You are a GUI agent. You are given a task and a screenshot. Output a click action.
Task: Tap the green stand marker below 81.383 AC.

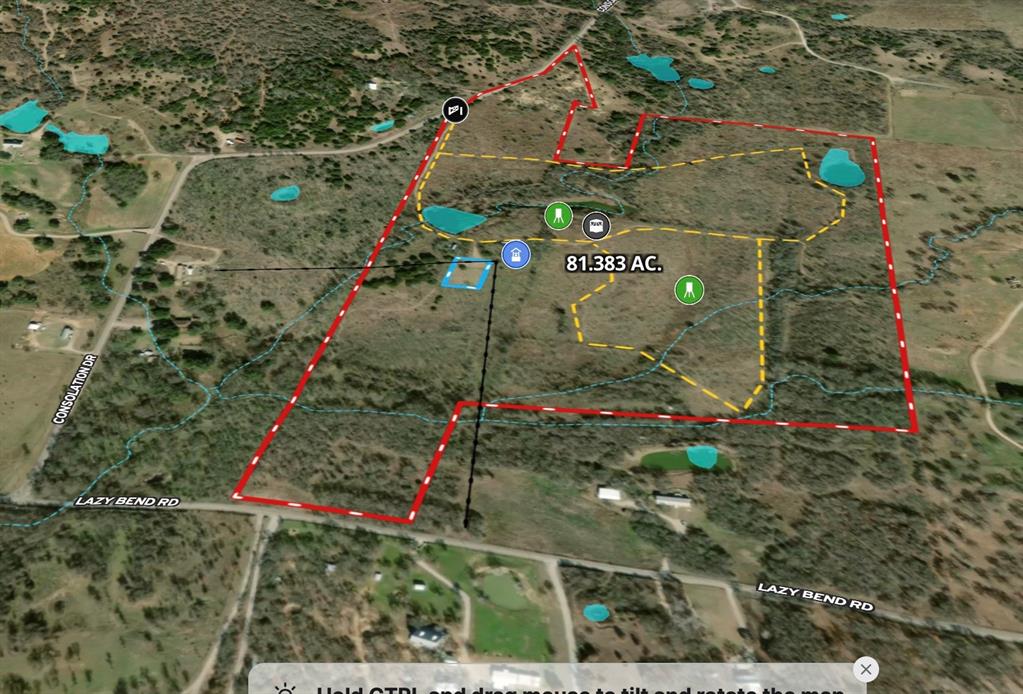pyautogui.click(x=688, y=290)
